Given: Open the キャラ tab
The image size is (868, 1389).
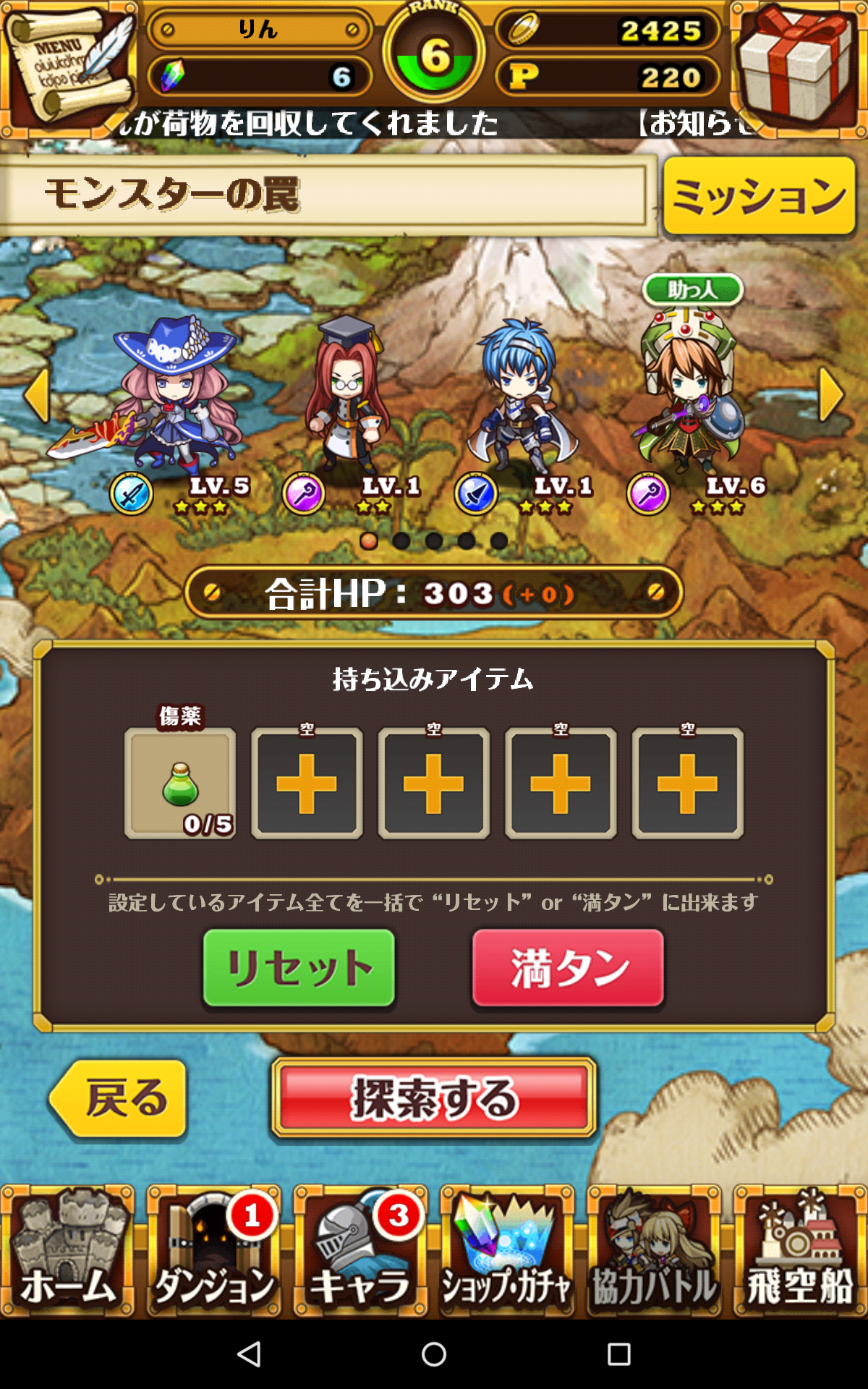Looking at the screenshot, I should [x=360, y=1252].
